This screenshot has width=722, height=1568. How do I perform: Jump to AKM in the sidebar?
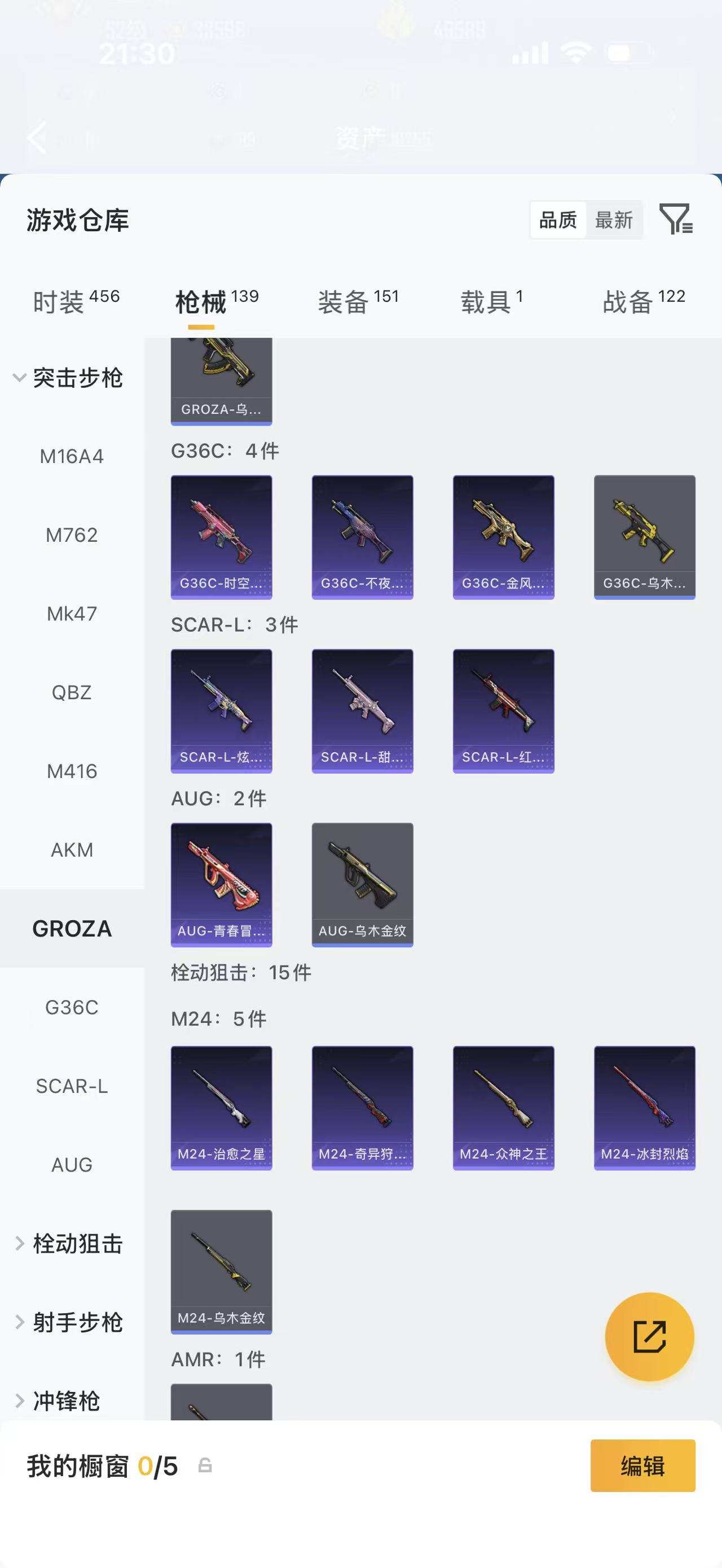coord(72,850)
